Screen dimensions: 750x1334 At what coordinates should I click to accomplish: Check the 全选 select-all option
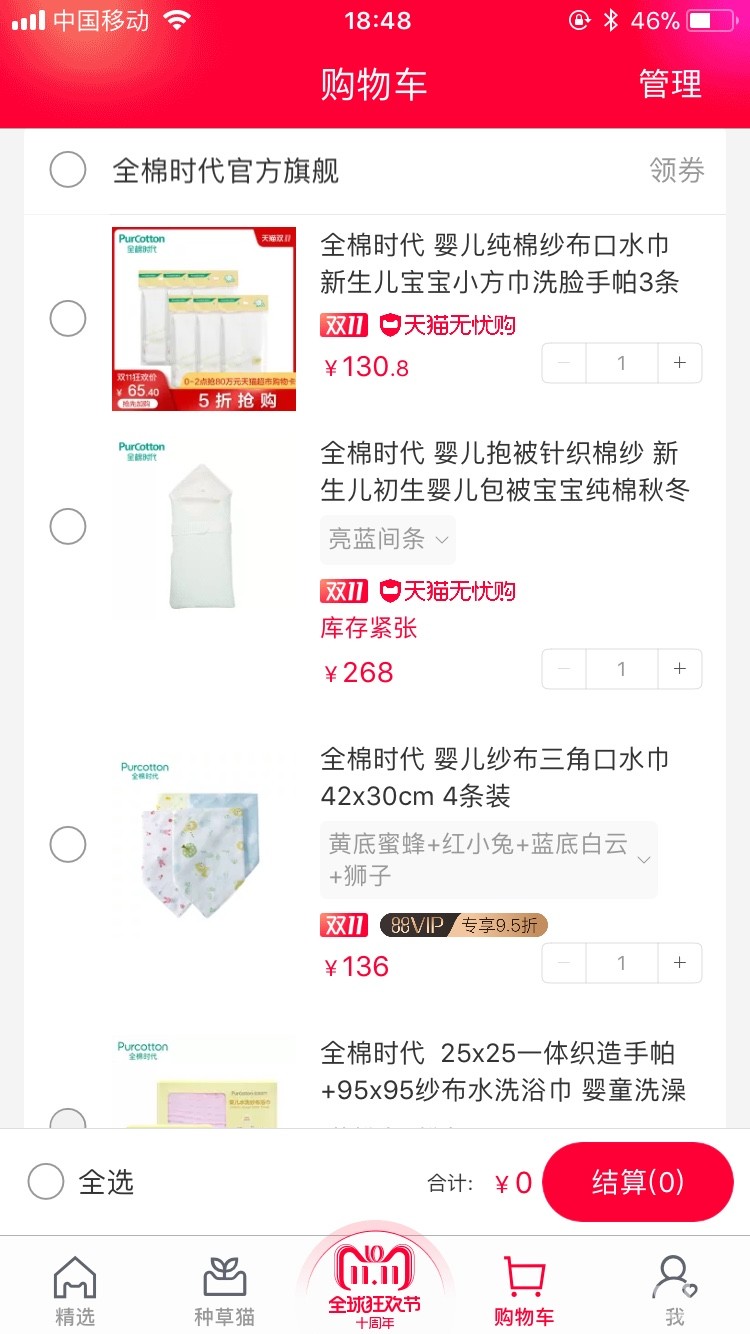pos(47,1182)
